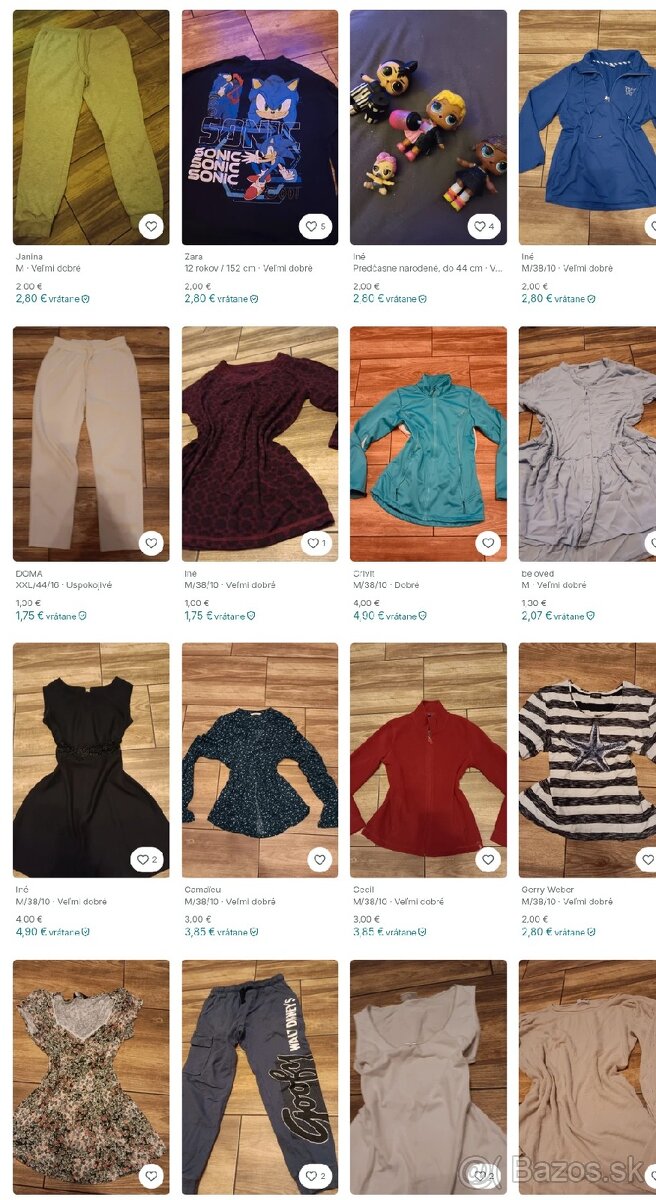Open the black dress priced 4,00 €
This screenshot has width=656, height=1200.
[91, 760]
